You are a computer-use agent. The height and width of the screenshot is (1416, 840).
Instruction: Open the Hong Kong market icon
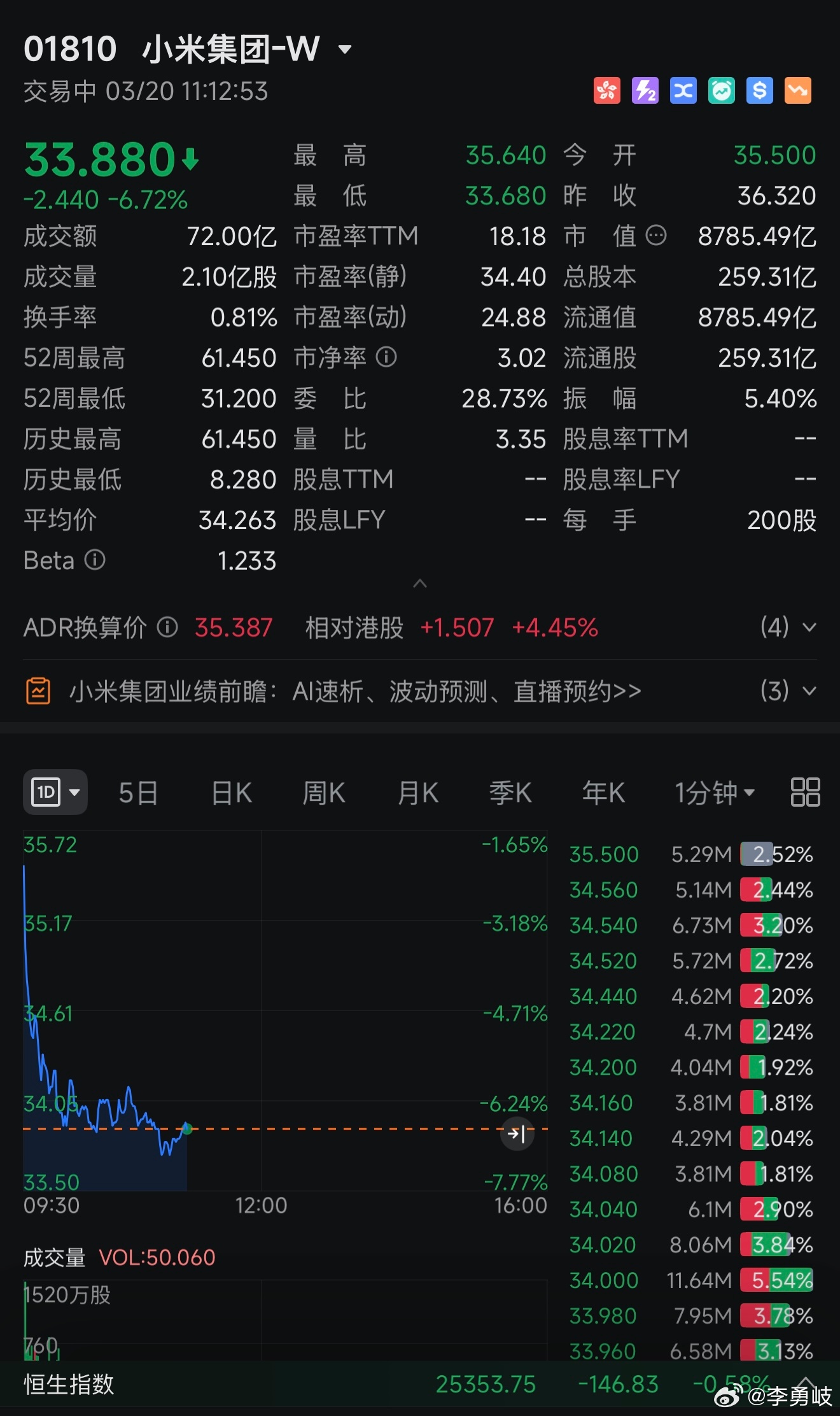pos(608,91)
